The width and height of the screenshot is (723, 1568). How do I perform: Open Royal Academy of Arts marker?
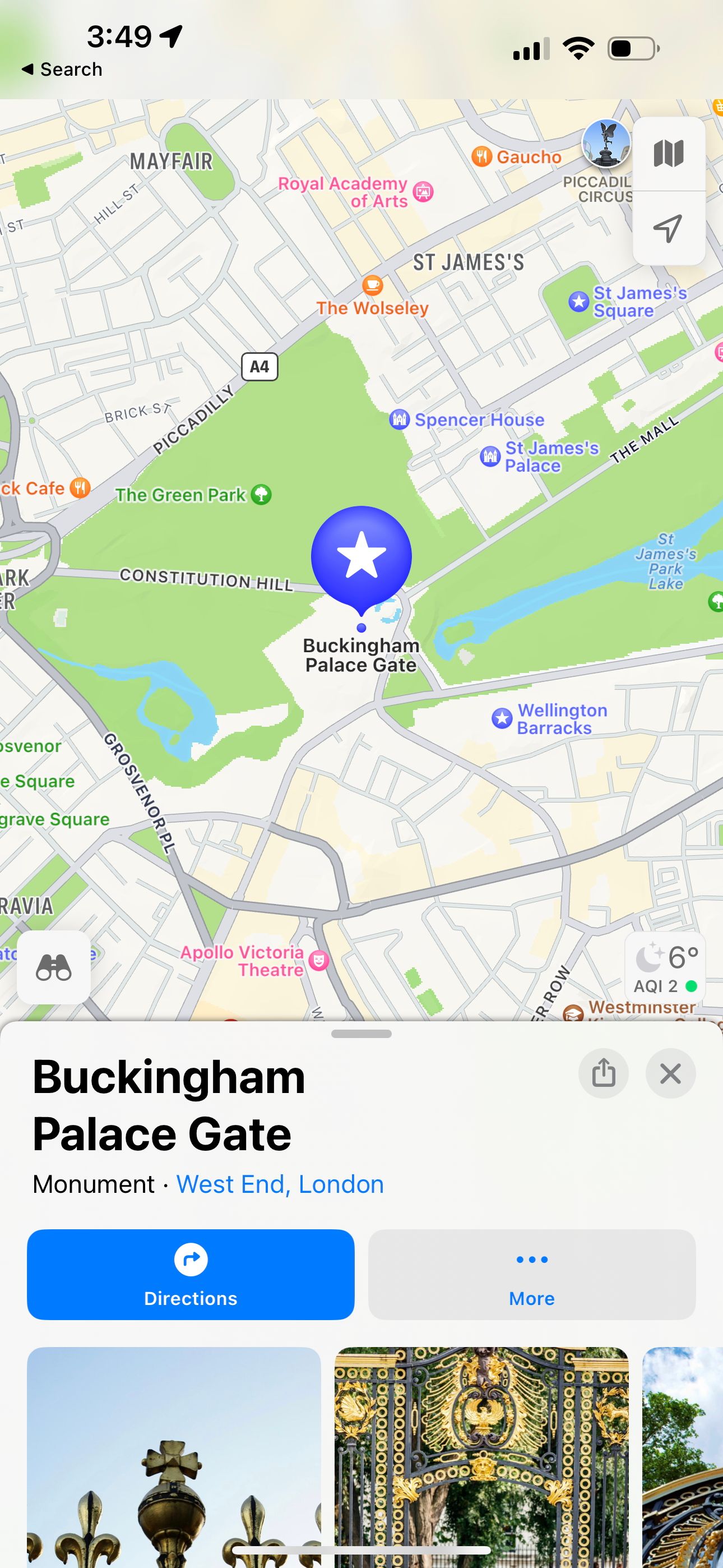coord(423,192)
